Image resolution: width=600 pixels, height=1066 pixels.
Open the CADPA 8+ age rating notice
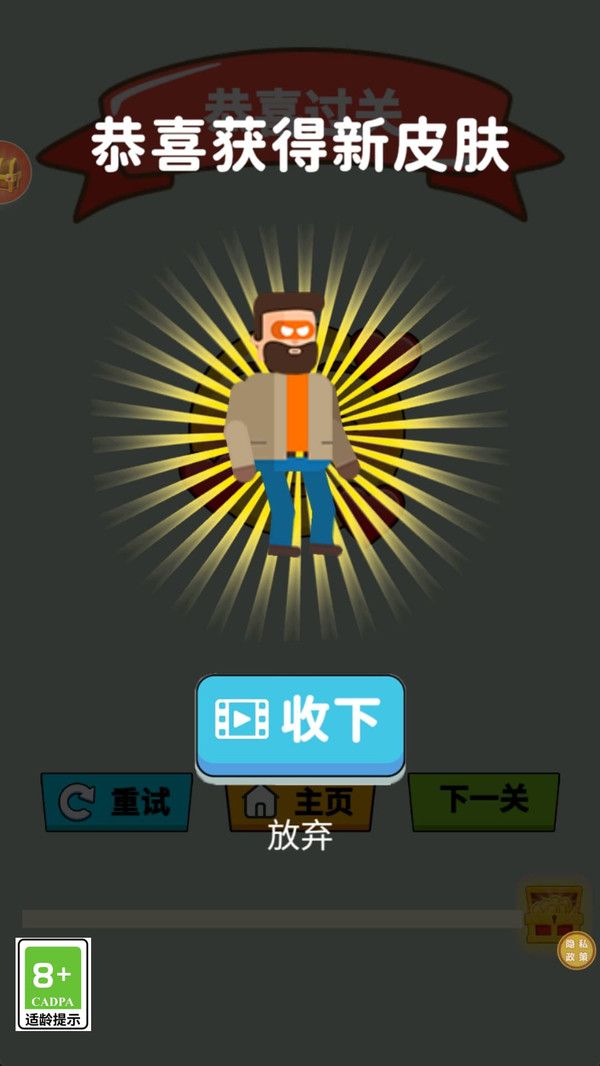(53, 984)
